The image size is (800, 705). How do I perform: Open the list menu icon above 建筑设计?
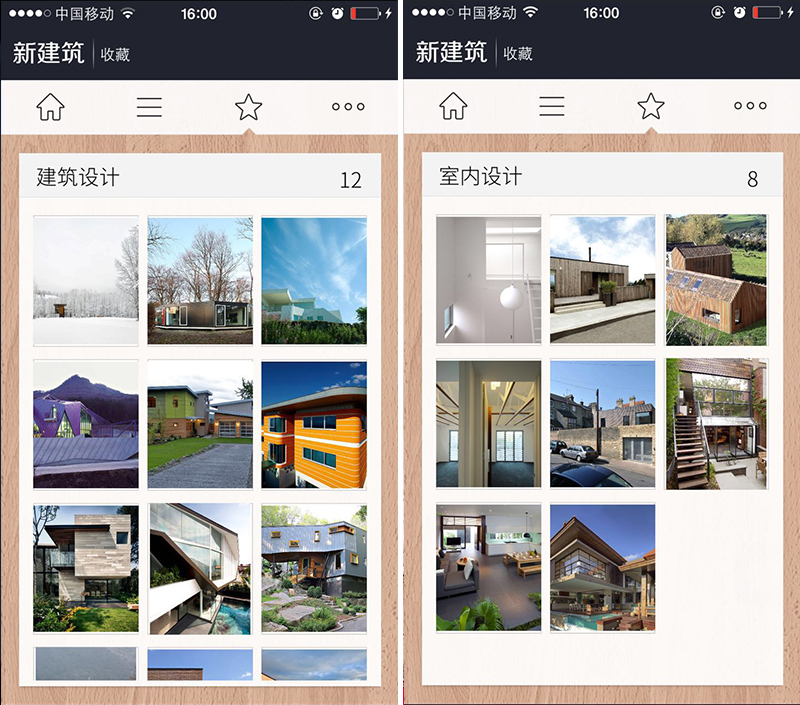pos(149,106)
